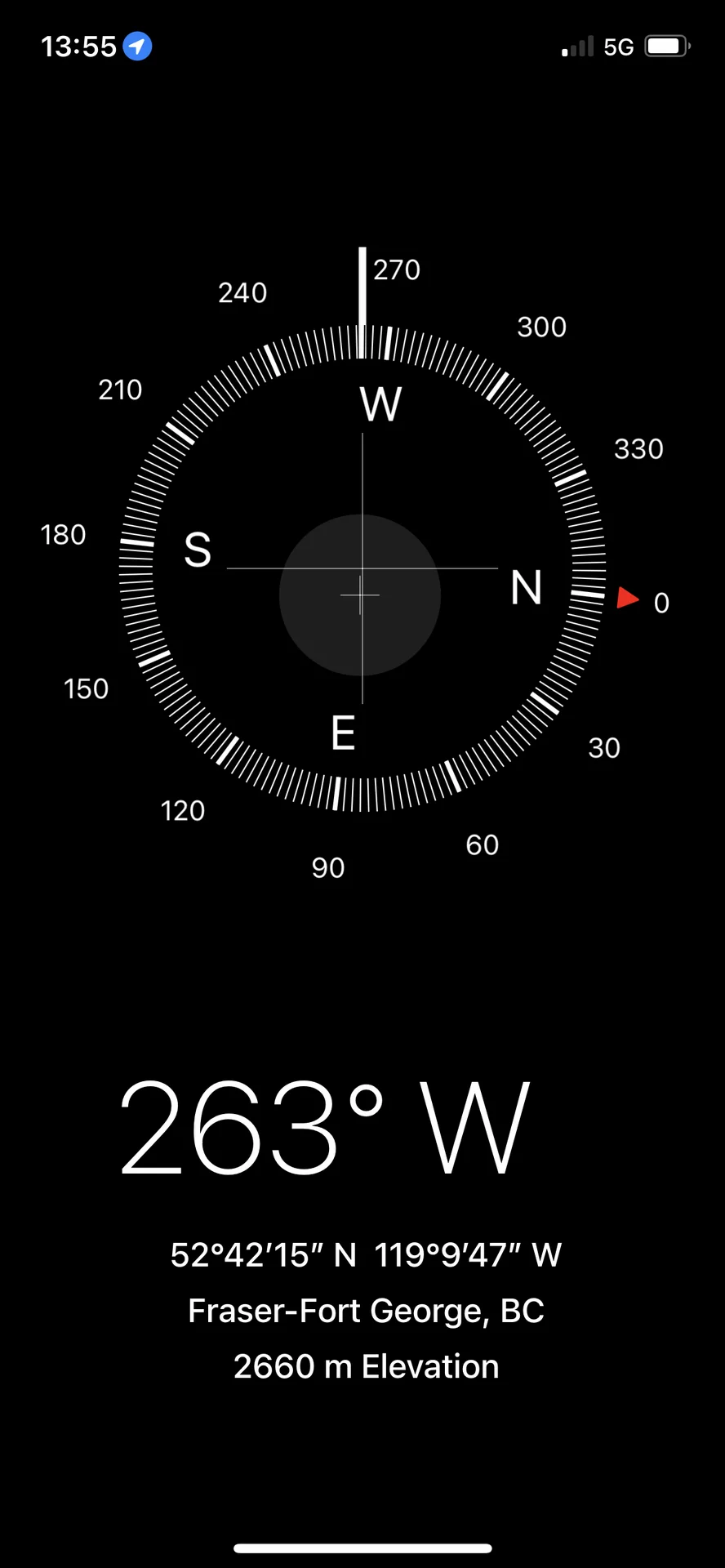
Task: Open coordinates 52°42′15″ N in Maps
Action: pyautogui.click(x=365, y=1255)
